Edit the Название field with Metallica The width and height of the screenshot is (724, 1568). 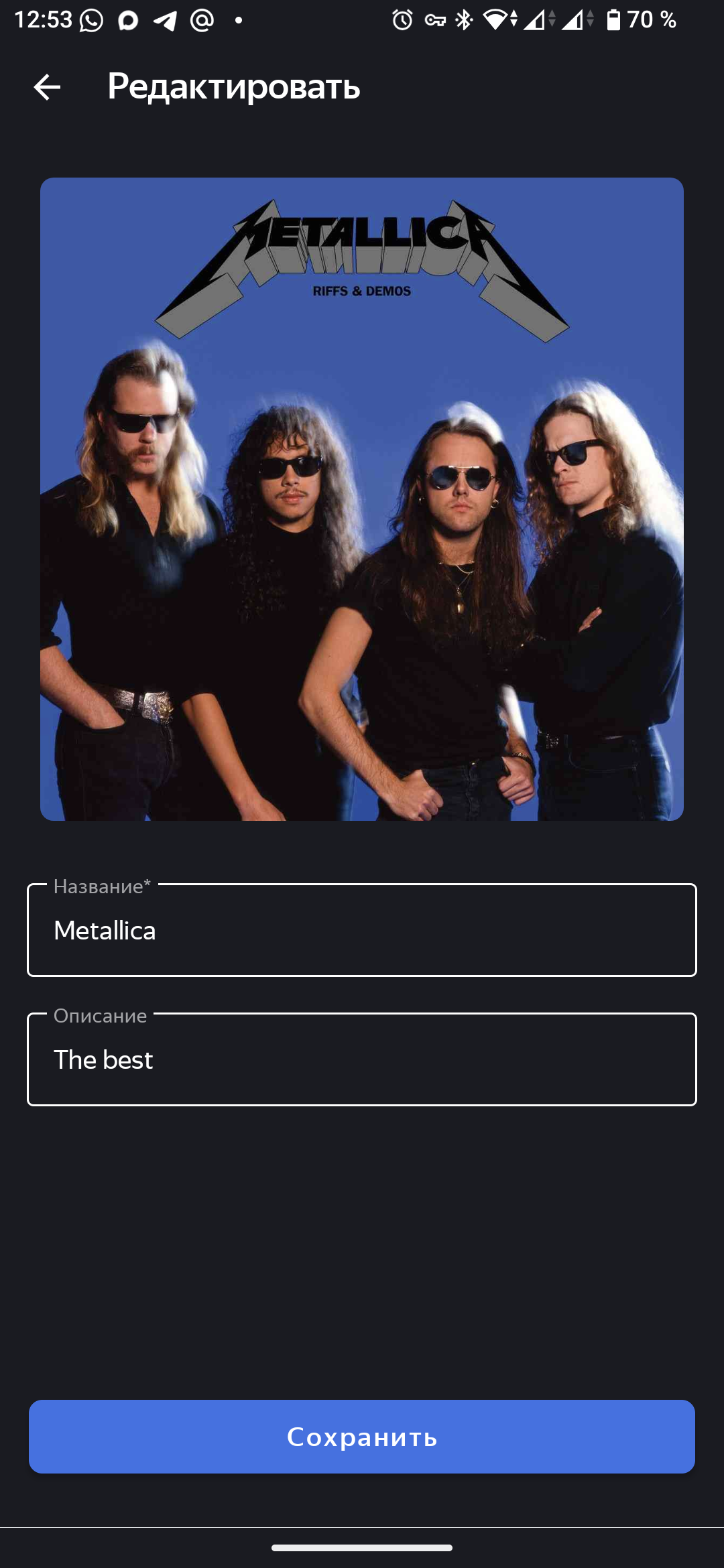(362, 930)
